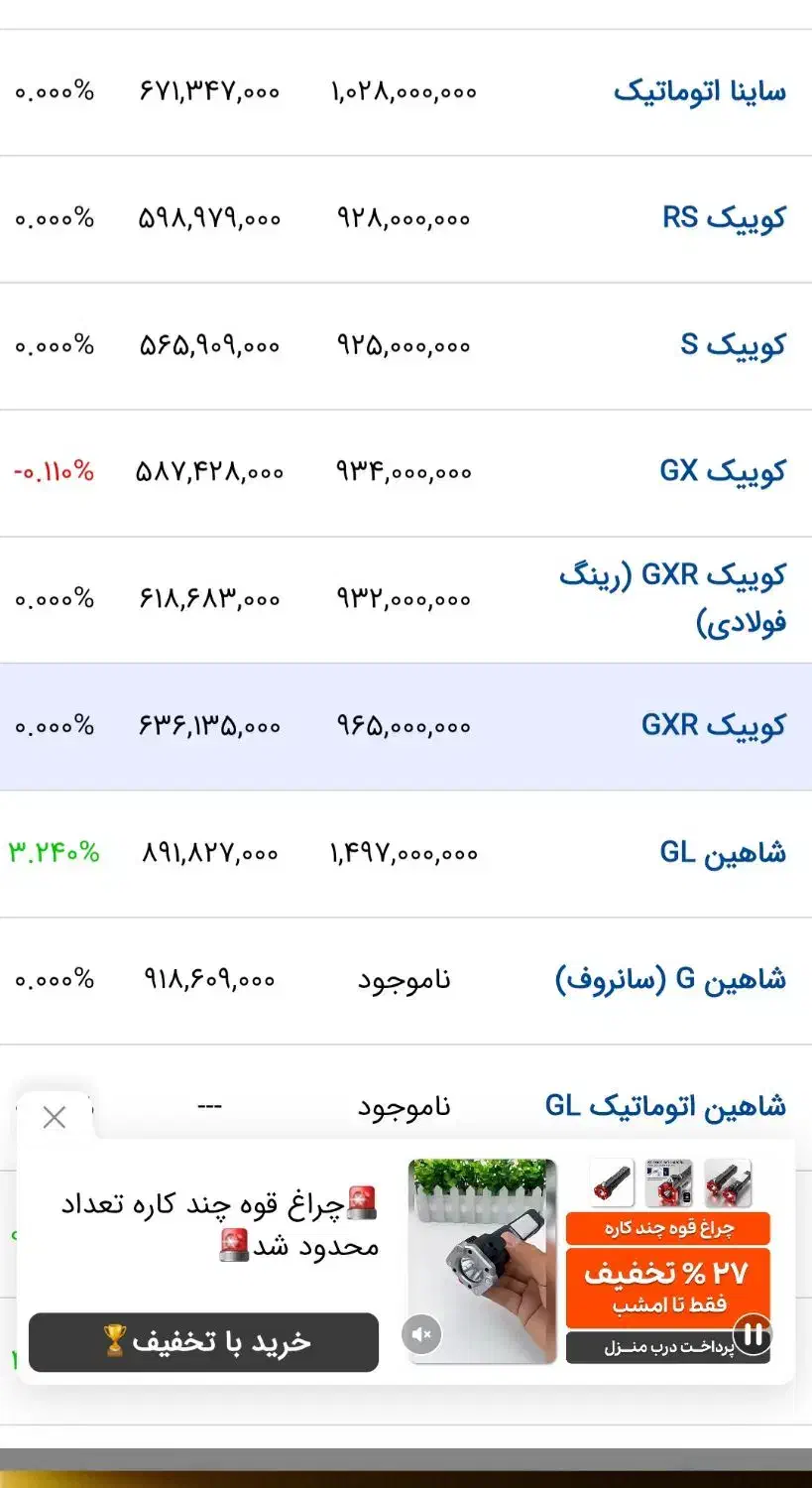Select the middle flashlight thumbnail with red light
Screen dimensions: 812x1488
coord(667,1181)
